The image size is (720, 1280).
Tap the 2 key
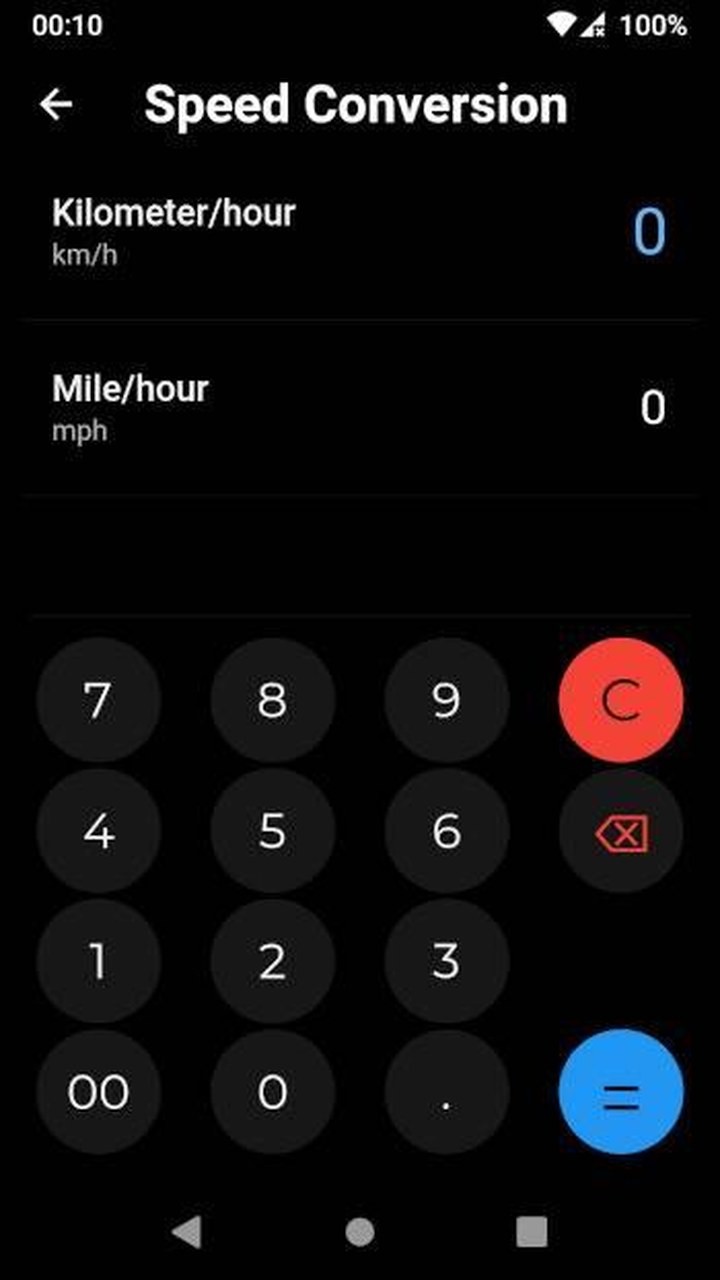272,961
